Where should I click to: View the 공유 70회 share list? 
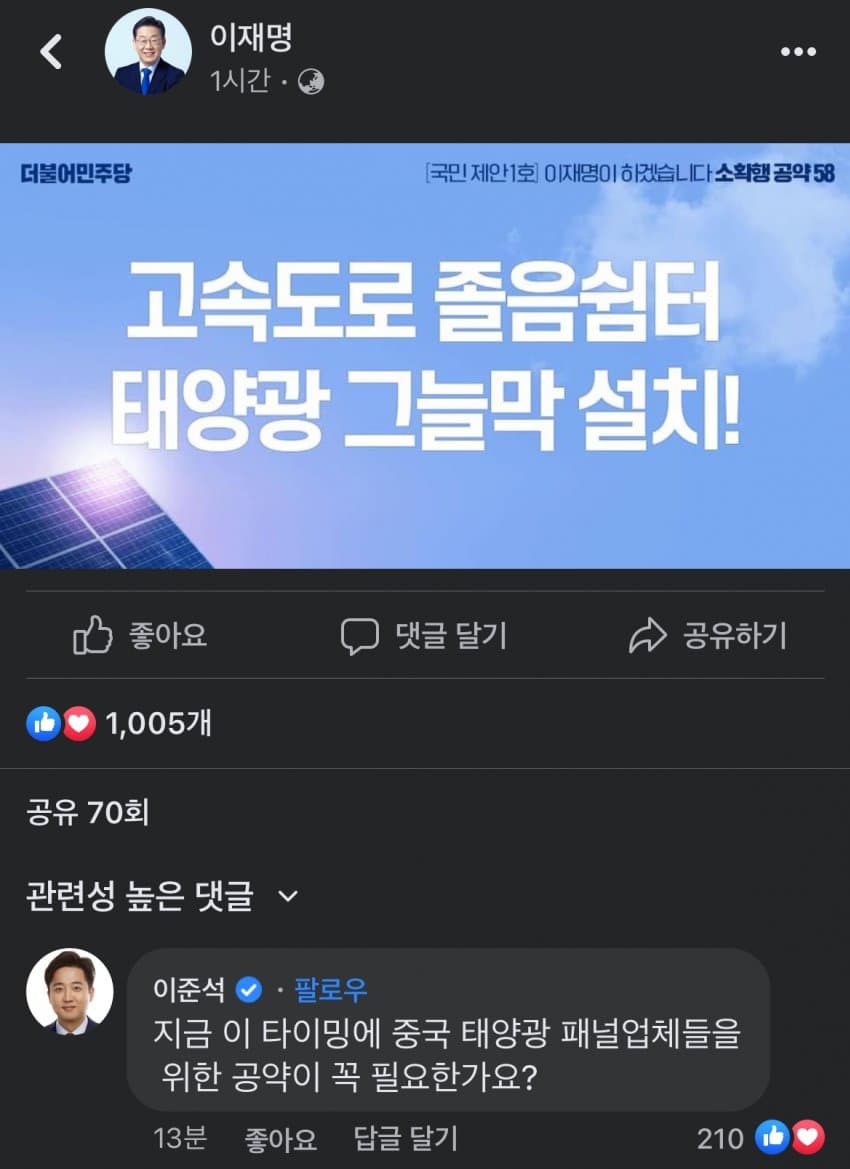point(88,812)
